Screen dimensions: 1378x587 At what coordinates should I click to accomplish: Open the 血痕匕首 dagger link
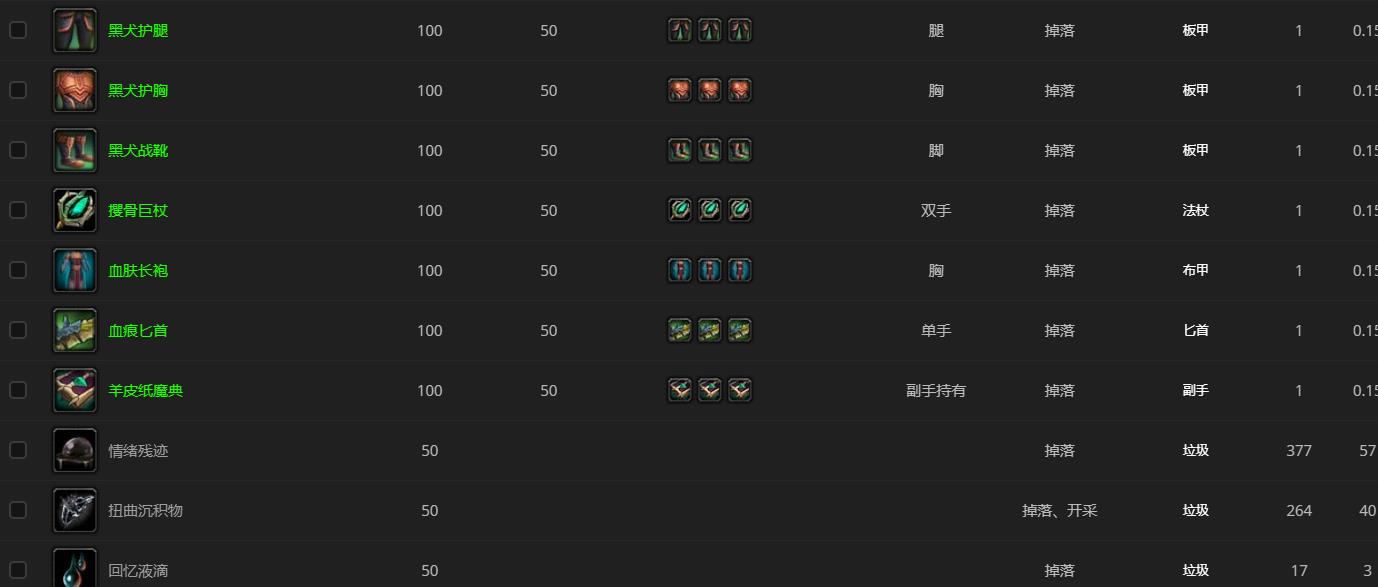(138, 331)
